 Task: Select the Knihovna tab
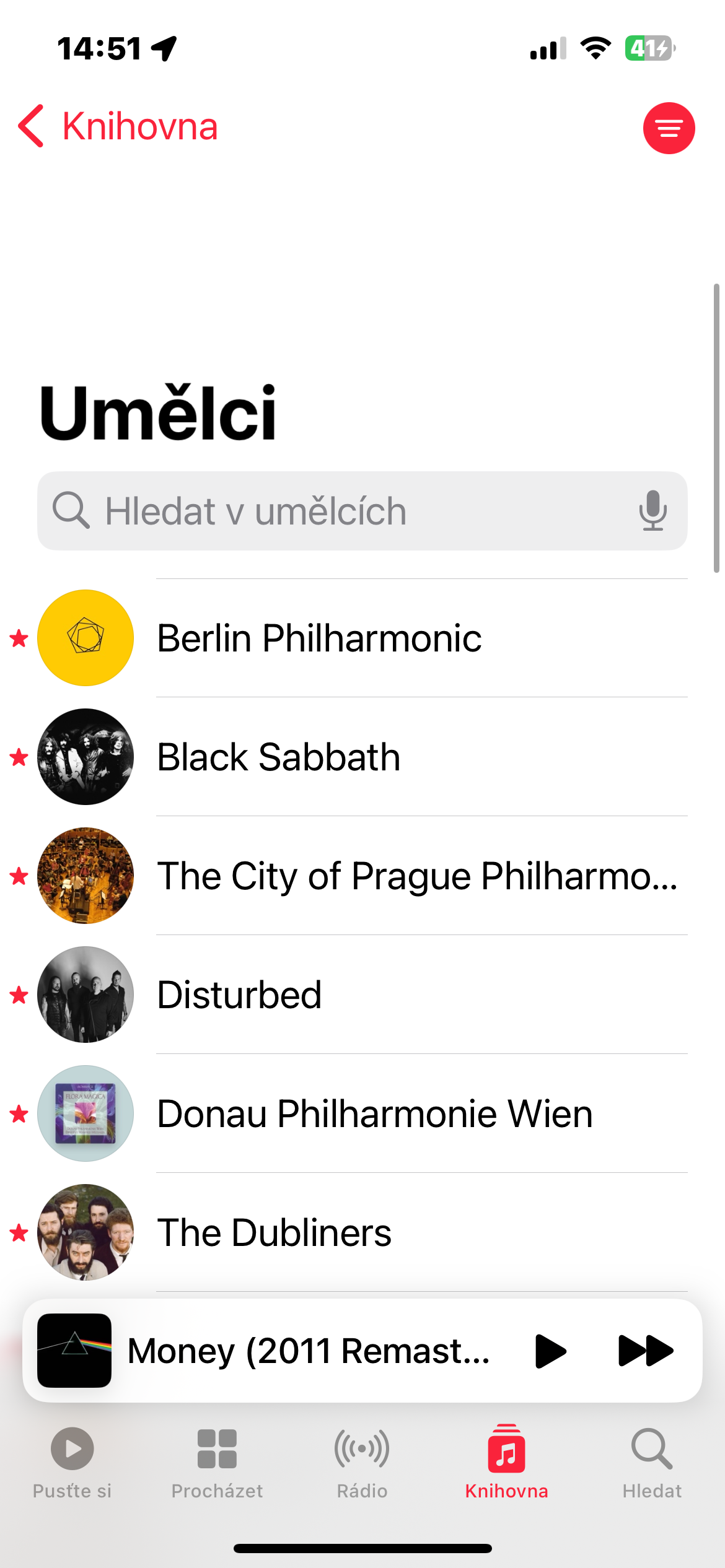click(x=506, y=1463)
